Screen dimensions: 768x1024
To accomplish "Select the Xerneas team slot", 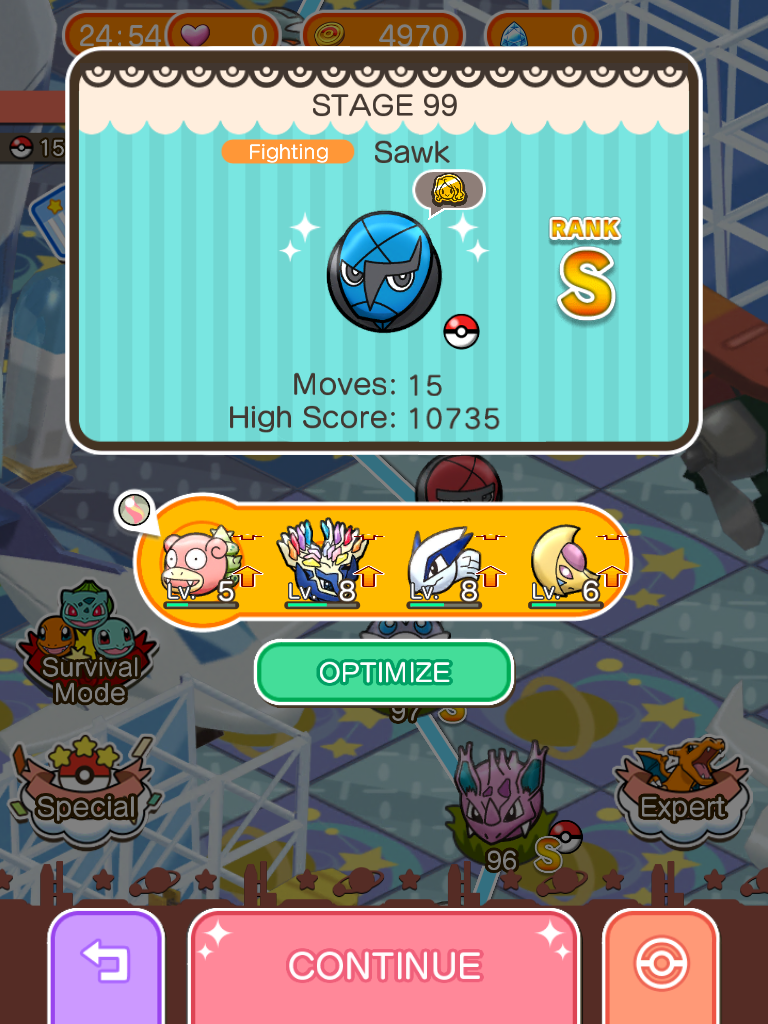I will 322,565.
